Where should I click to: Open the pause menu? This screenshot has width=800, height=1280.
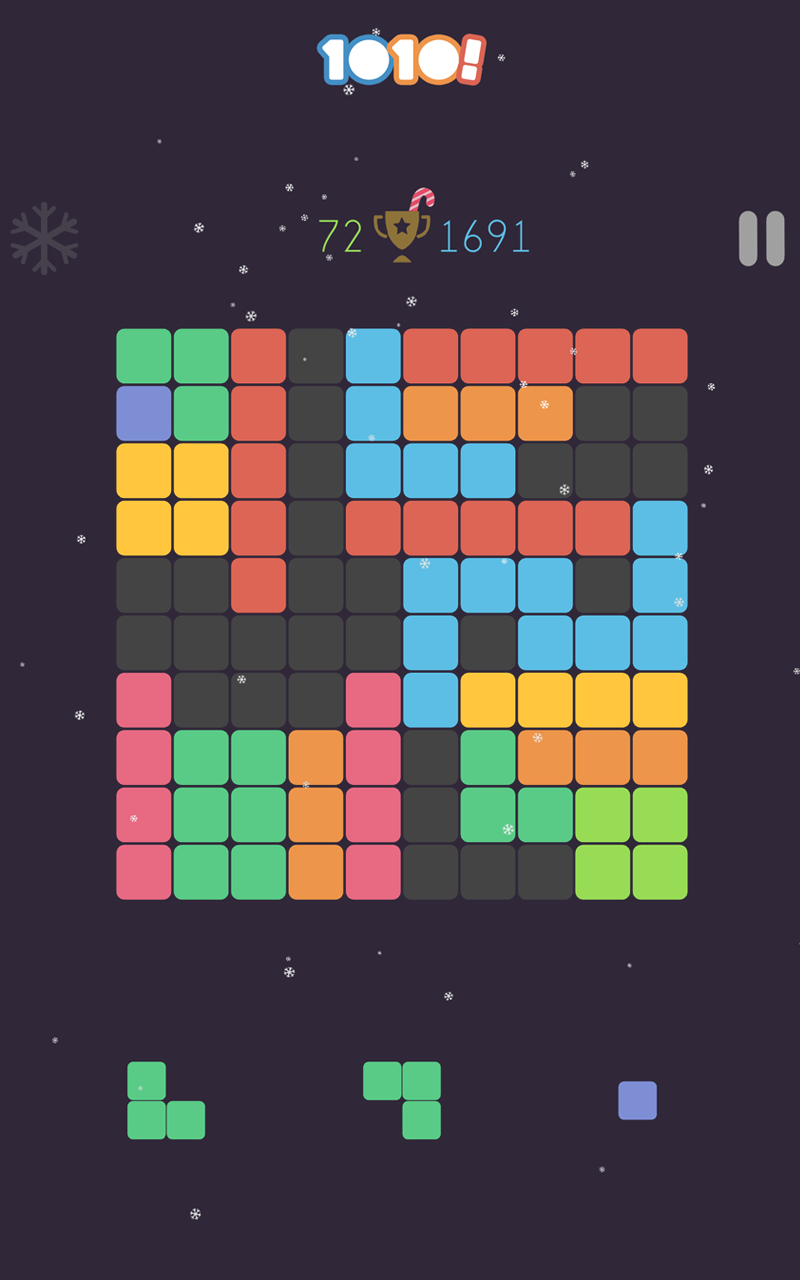(762, 238)
